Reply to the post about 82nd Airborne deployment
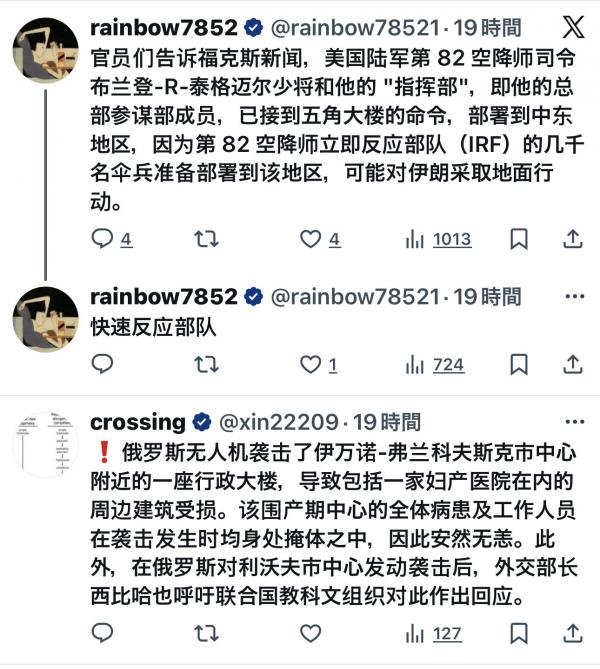The height and width of the screenshot is (669, 600). (x=103, y=239)
